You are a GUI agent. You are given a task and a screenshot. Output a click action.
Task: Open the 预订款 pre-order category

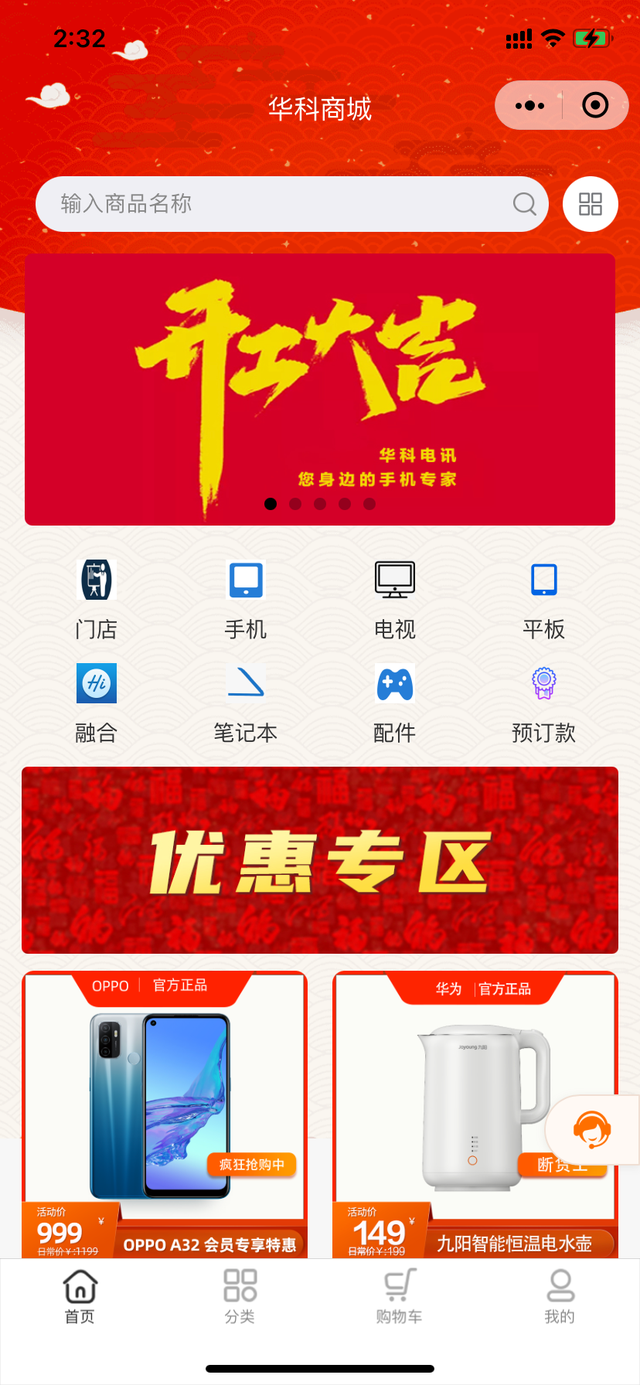(543, 703)
